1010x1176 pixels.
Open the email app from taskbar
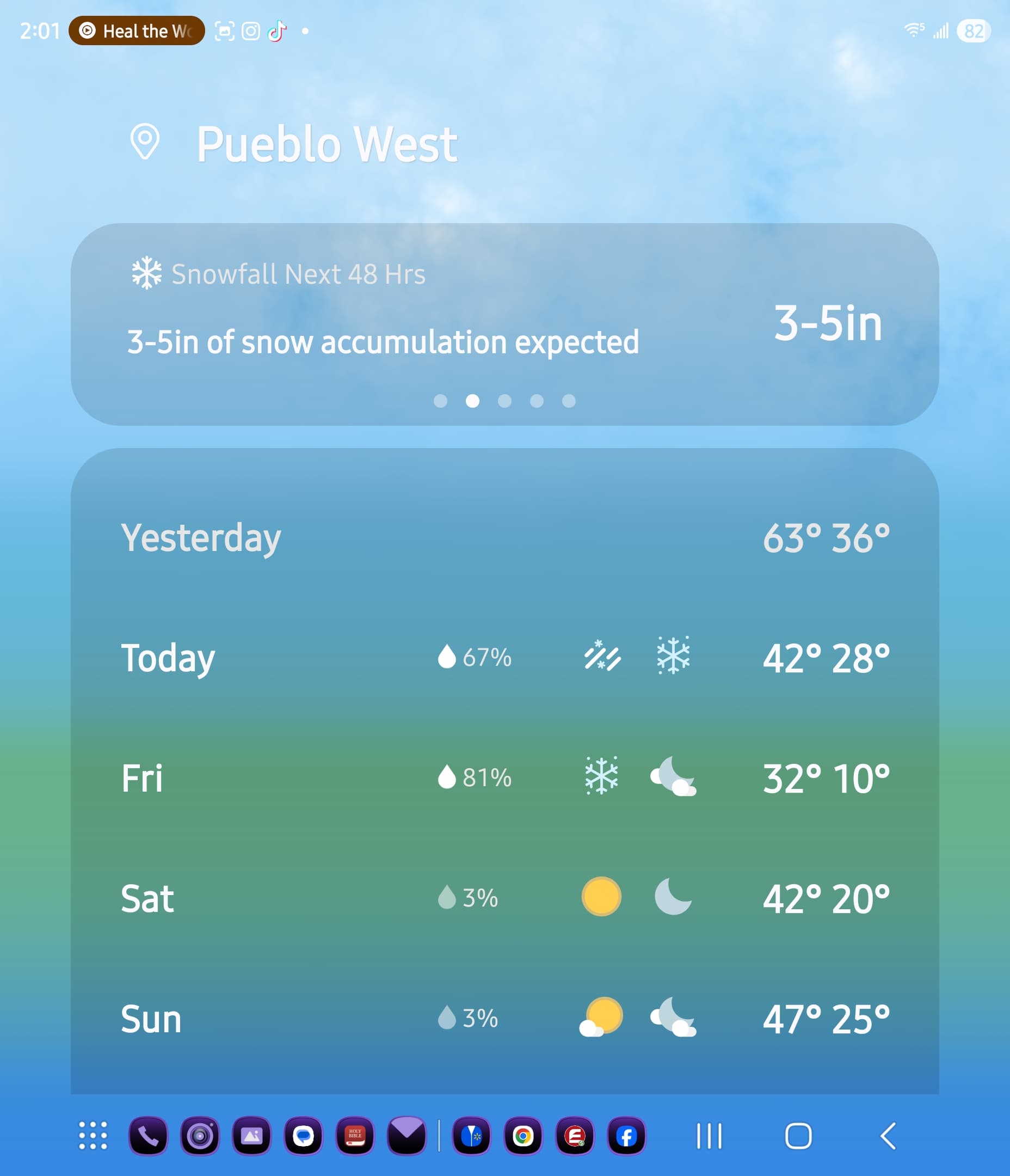(x=407, y=1136)
